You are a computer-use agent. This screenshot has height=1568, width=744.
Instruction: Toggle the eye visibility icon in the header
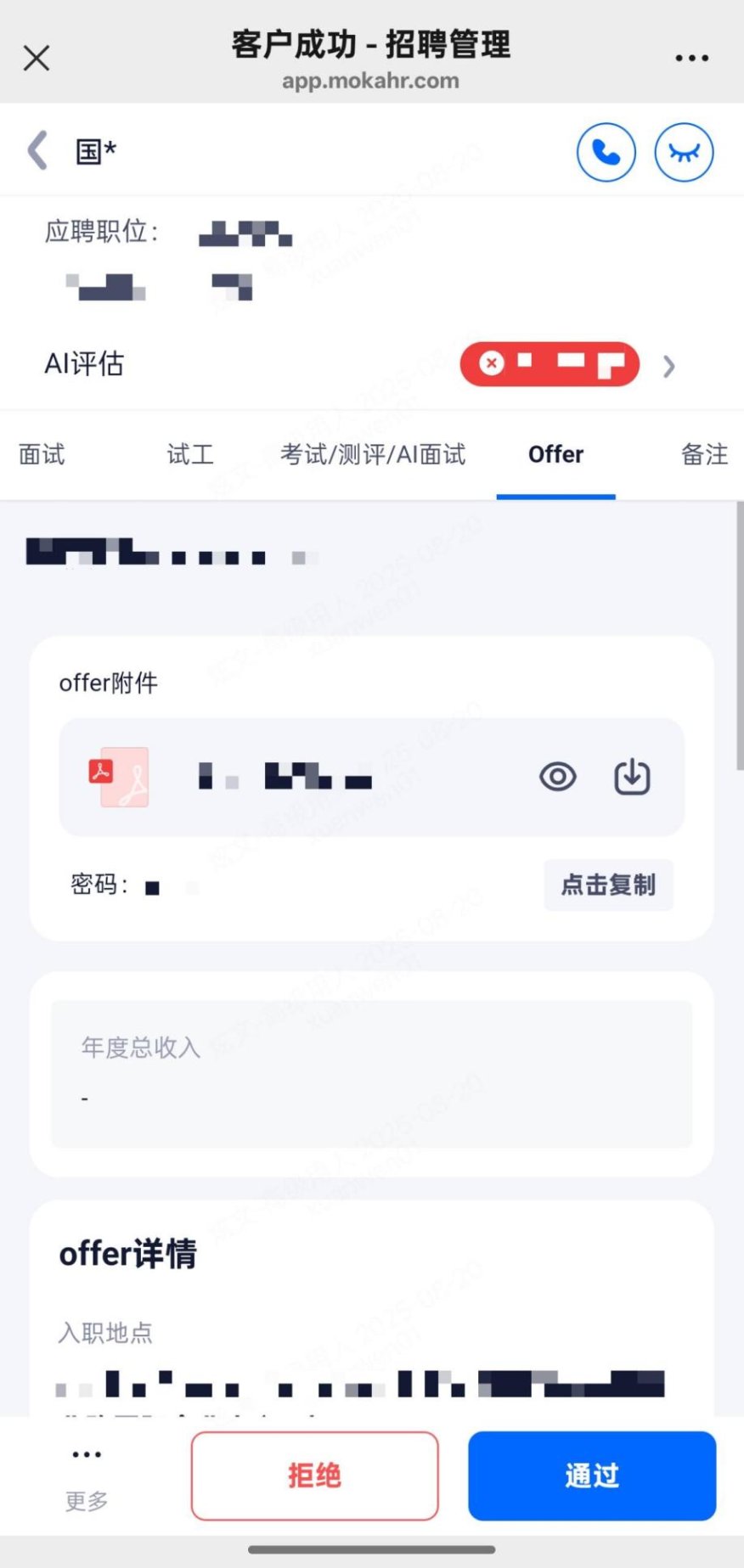(x=684, y=152)
